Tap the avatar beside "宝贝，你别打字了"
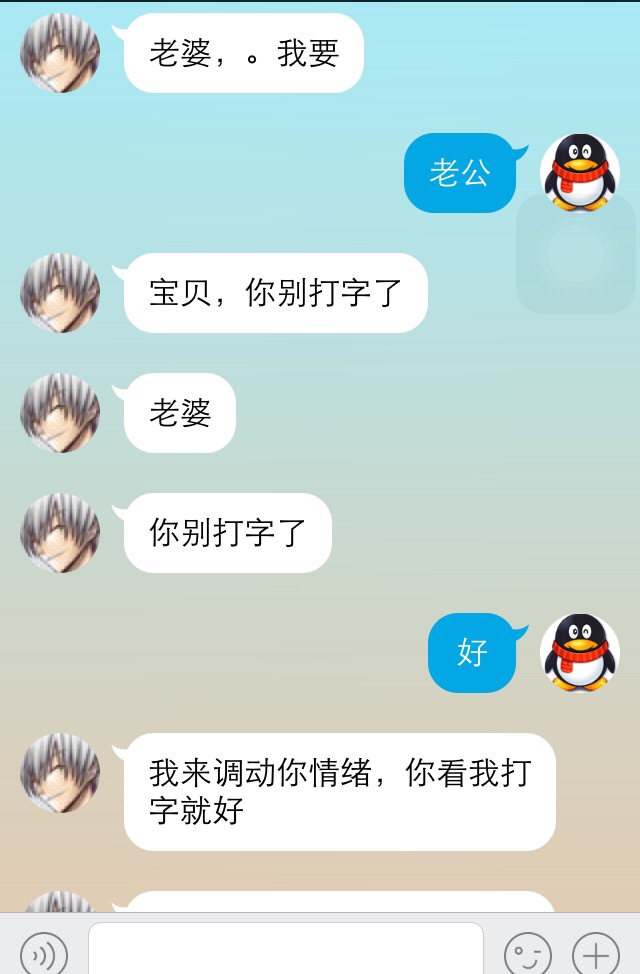The height and width of the screenshot is (974, 640). tap(60, 293)
